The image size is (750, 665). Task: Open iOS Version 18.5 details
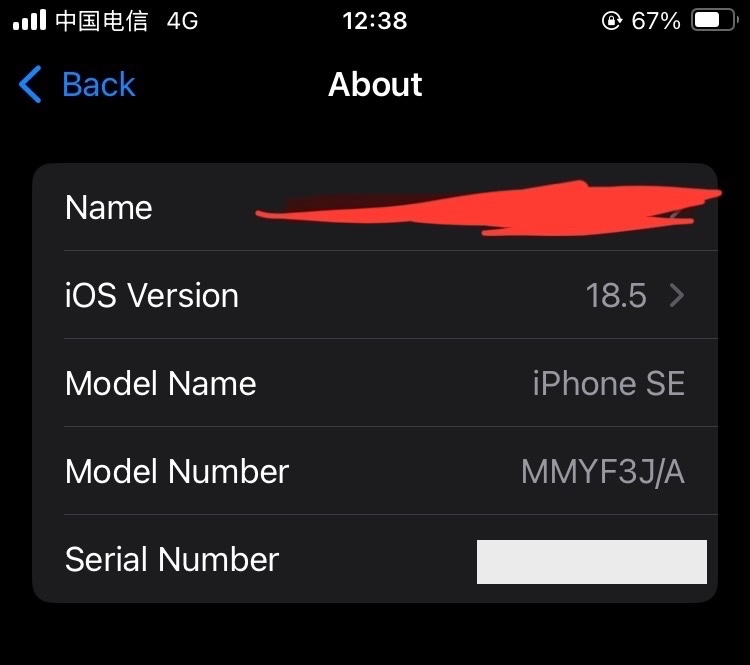pos(375,296)
